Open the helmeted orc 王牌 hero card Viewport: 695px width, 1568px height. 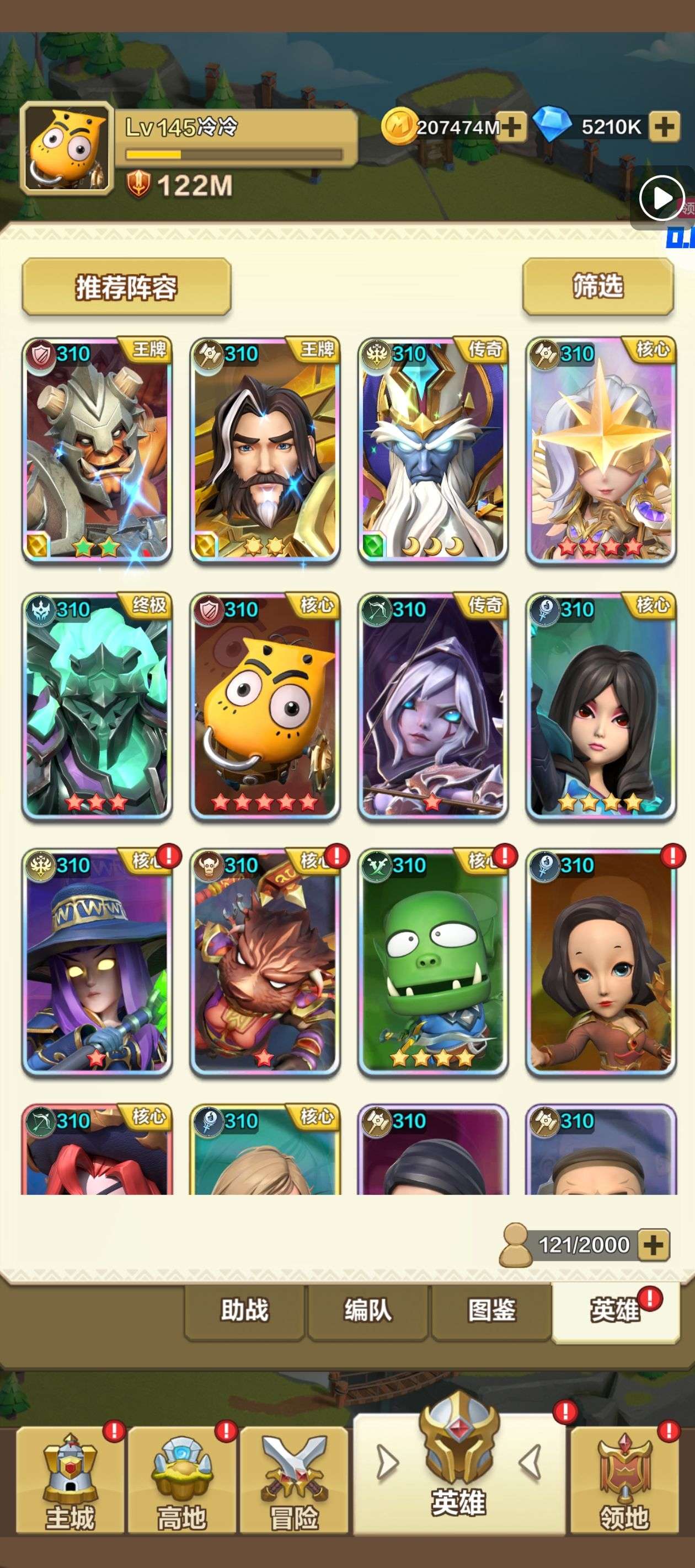(97, 450)
